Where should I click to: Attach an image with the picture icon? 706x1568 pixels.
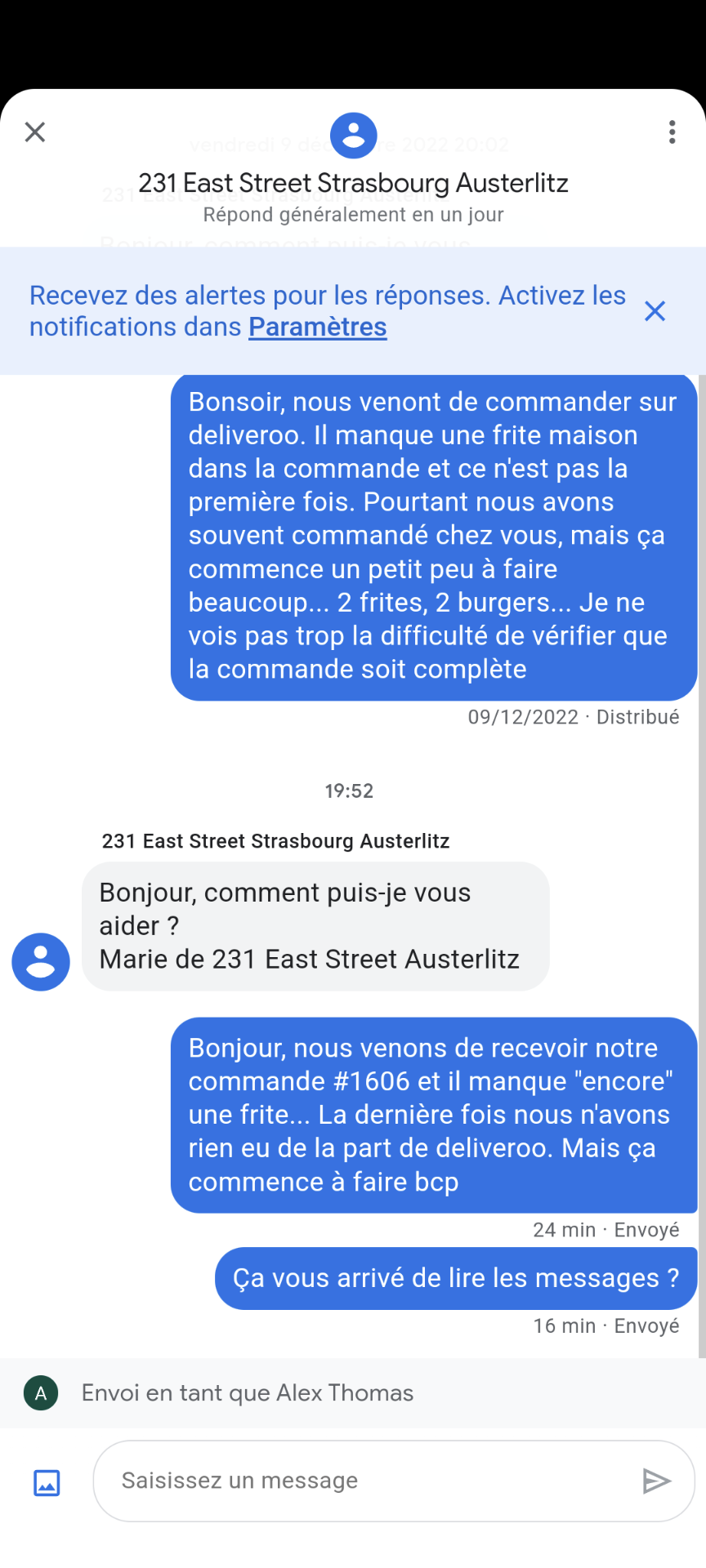pos(47,1481)
